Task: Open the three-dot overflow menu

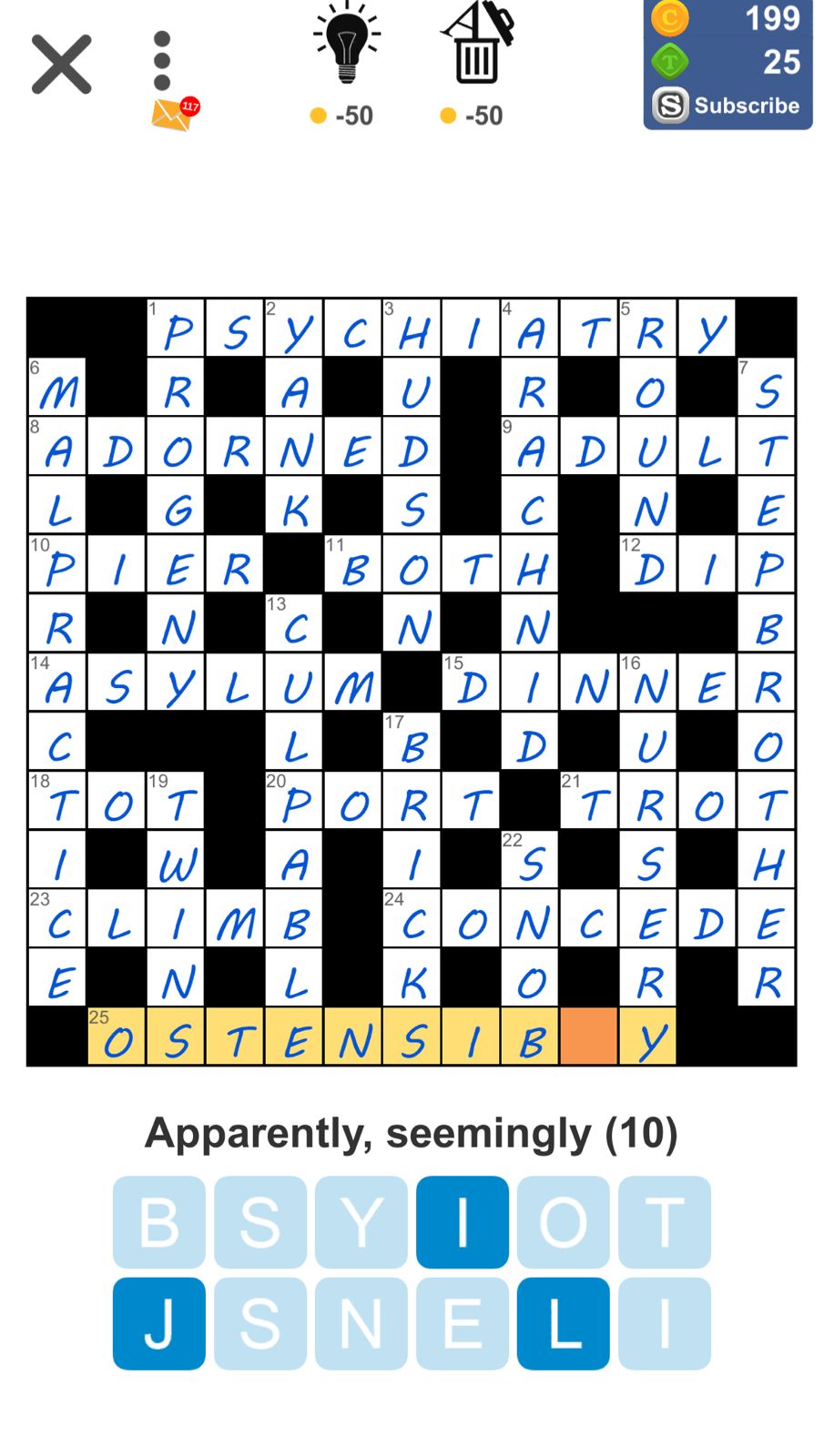Action: [x=162, y=62]
